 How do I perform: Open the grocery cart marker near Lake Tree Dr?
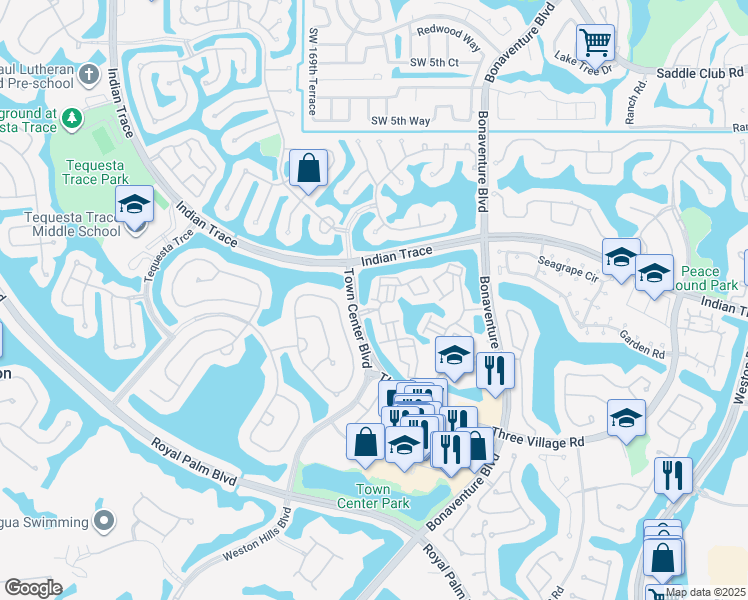click(x=595, y=42)
